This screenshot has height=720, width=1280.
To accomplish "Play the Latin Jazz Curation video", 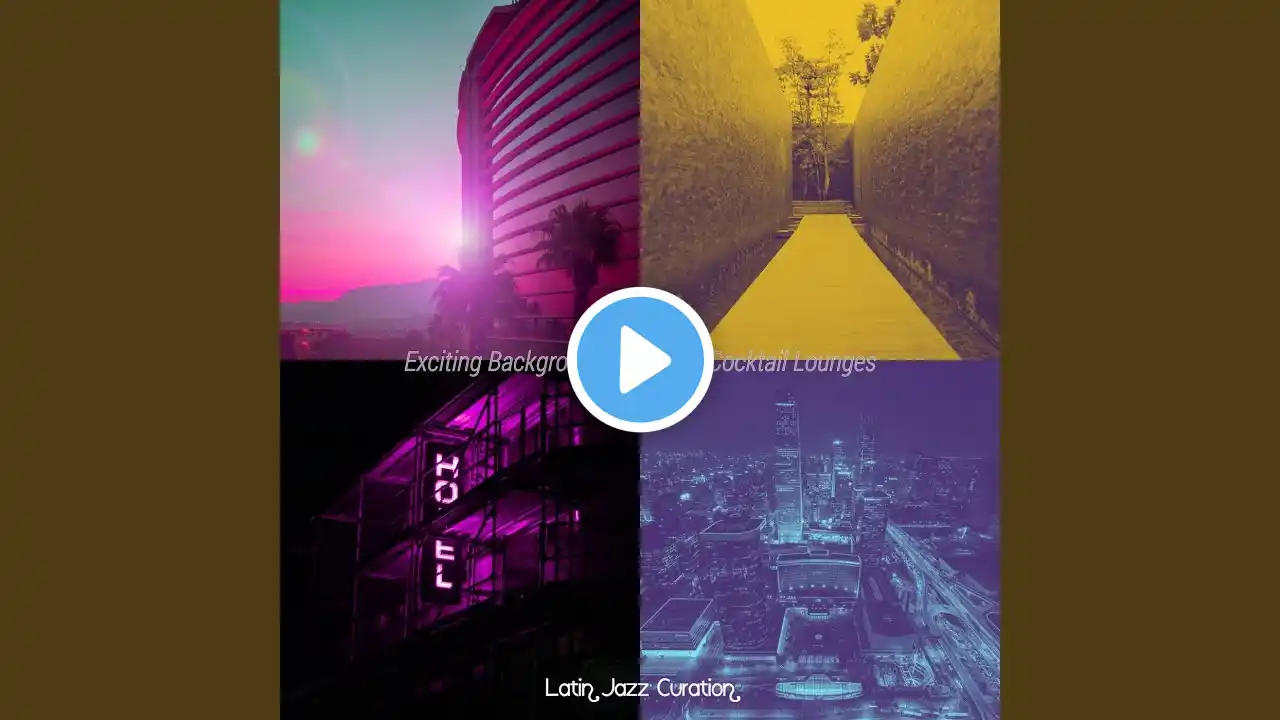I will coord(640,360).
